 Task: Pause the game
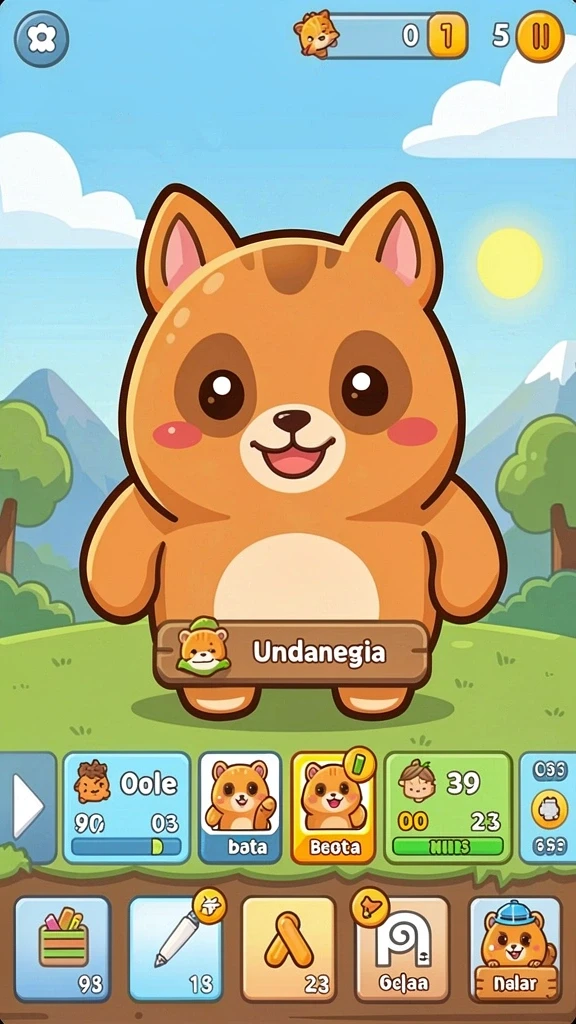point(540,37)
